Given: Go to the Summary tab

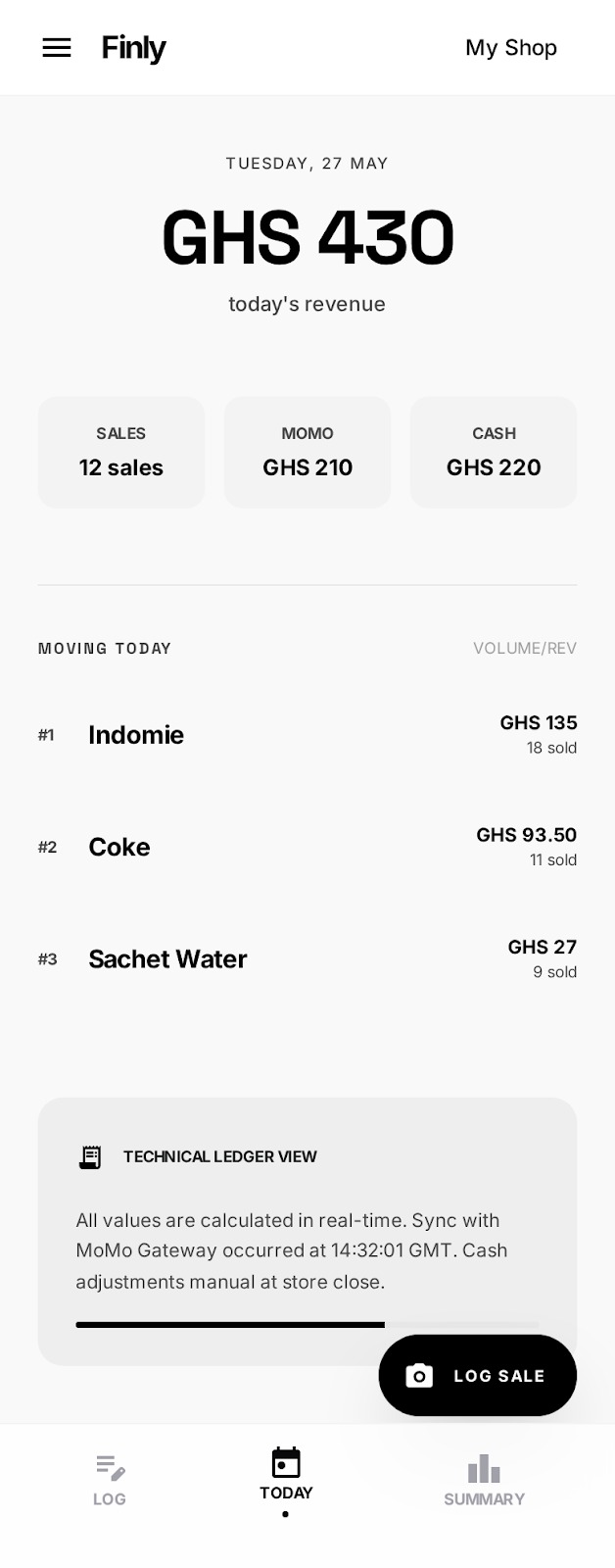Looking at the screenshot, I should point(484,1479).
